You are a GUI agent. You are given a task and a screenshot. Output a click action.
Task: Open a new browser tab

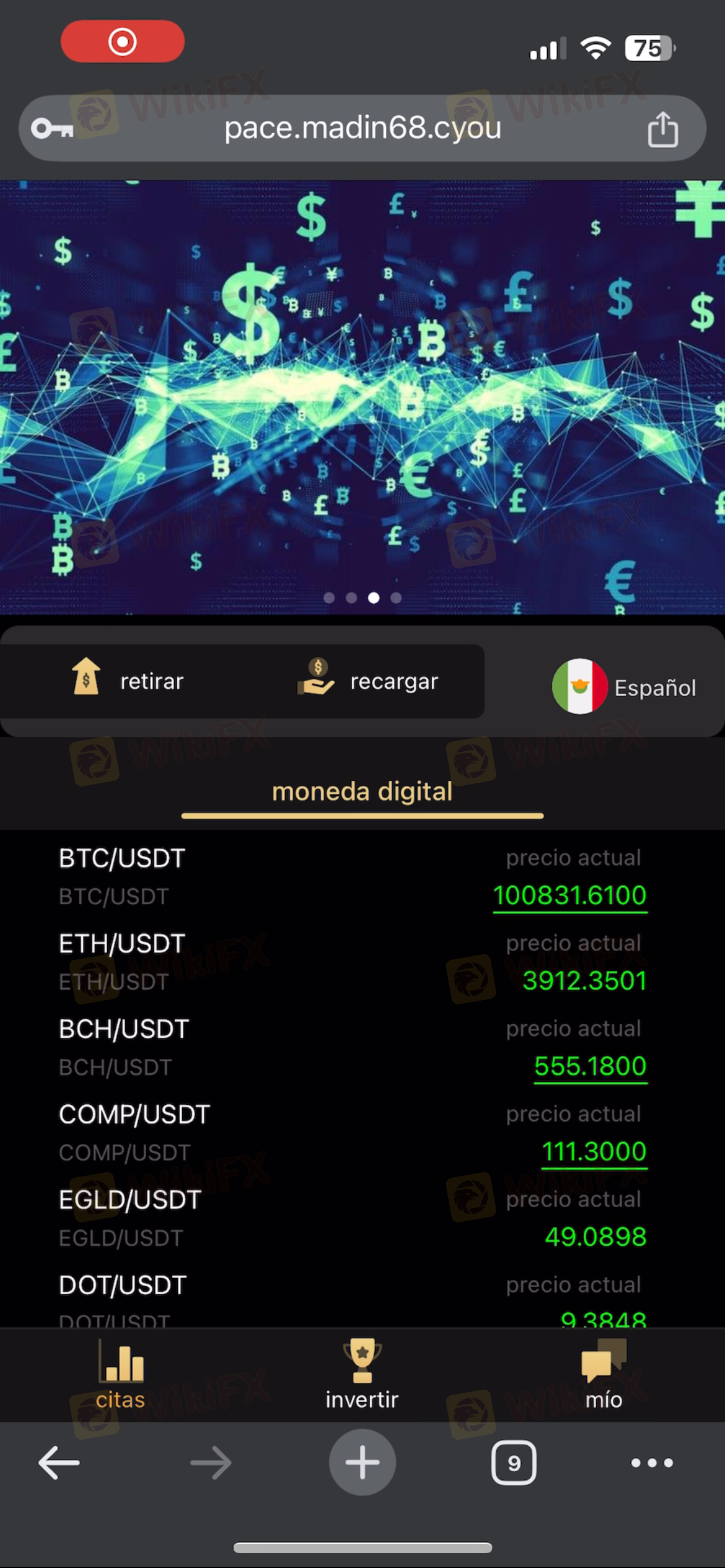362,1462
